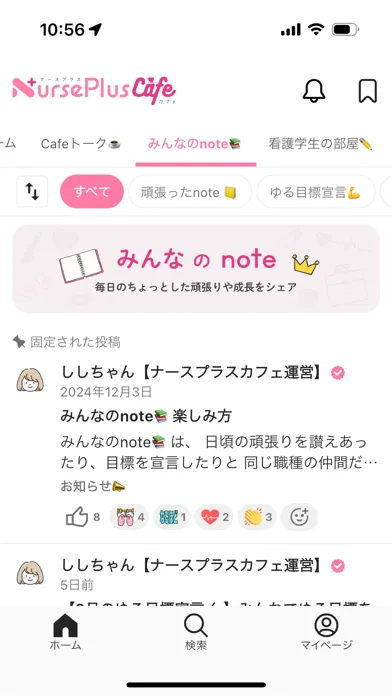This screenshot has height=696, width=392.
Task: Open the sort order button
Action: (32, 192)
